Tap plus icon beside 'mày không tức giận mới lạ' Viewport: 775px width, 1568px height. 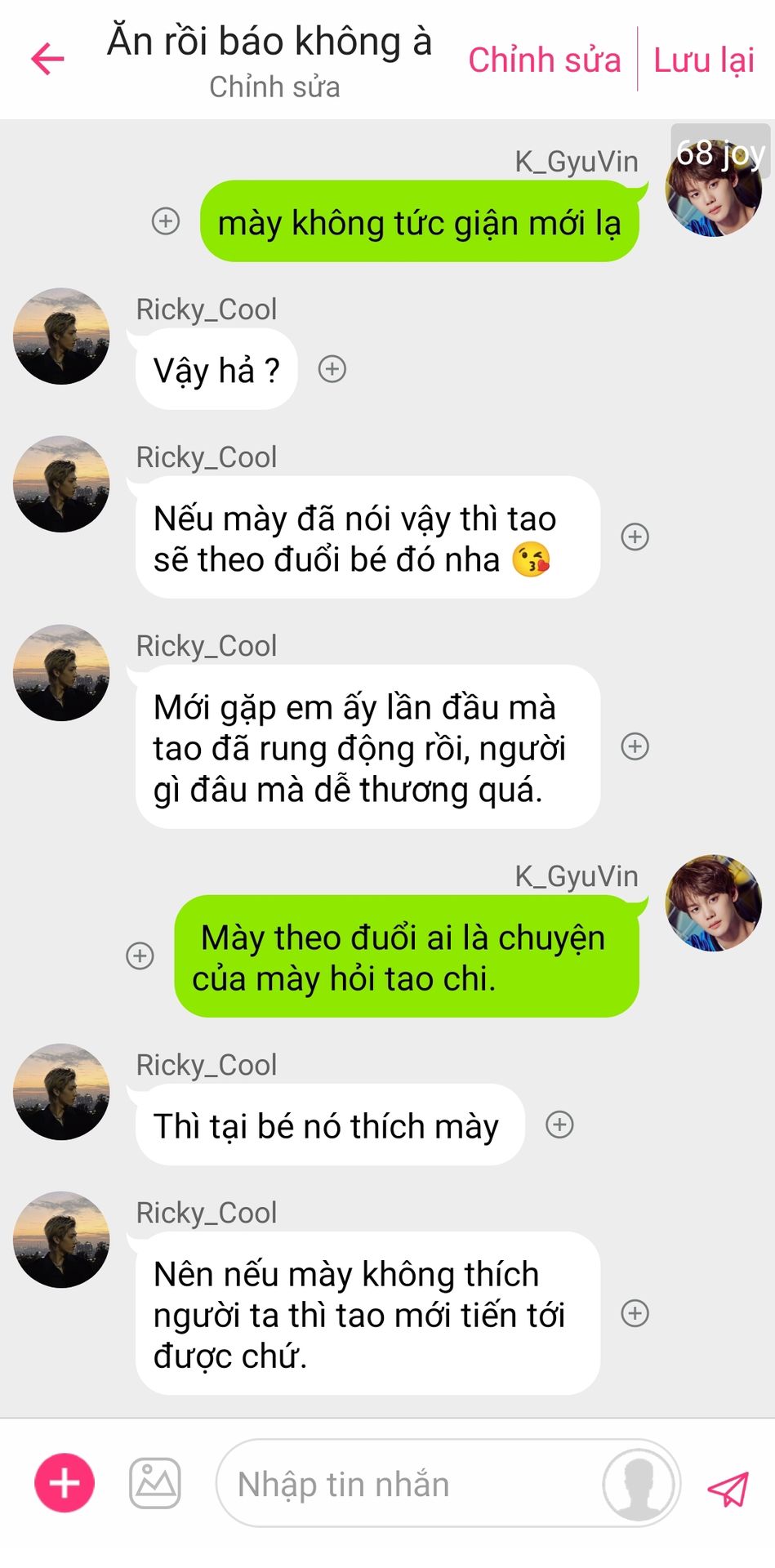(166, 220)
